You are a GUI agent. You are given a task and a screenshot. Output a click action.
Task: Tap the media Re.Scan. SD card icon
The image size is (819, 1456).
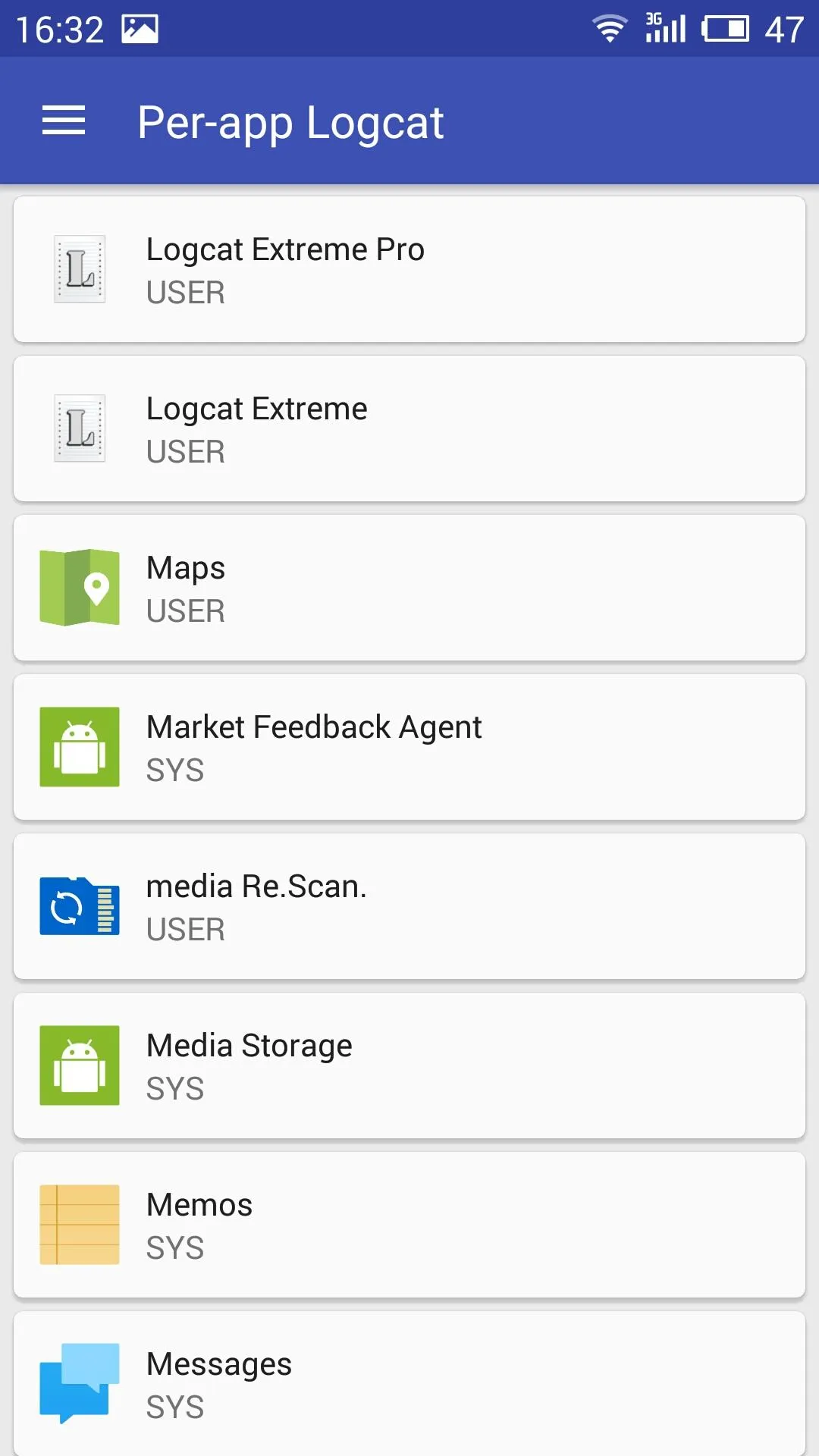coord(79,906)
